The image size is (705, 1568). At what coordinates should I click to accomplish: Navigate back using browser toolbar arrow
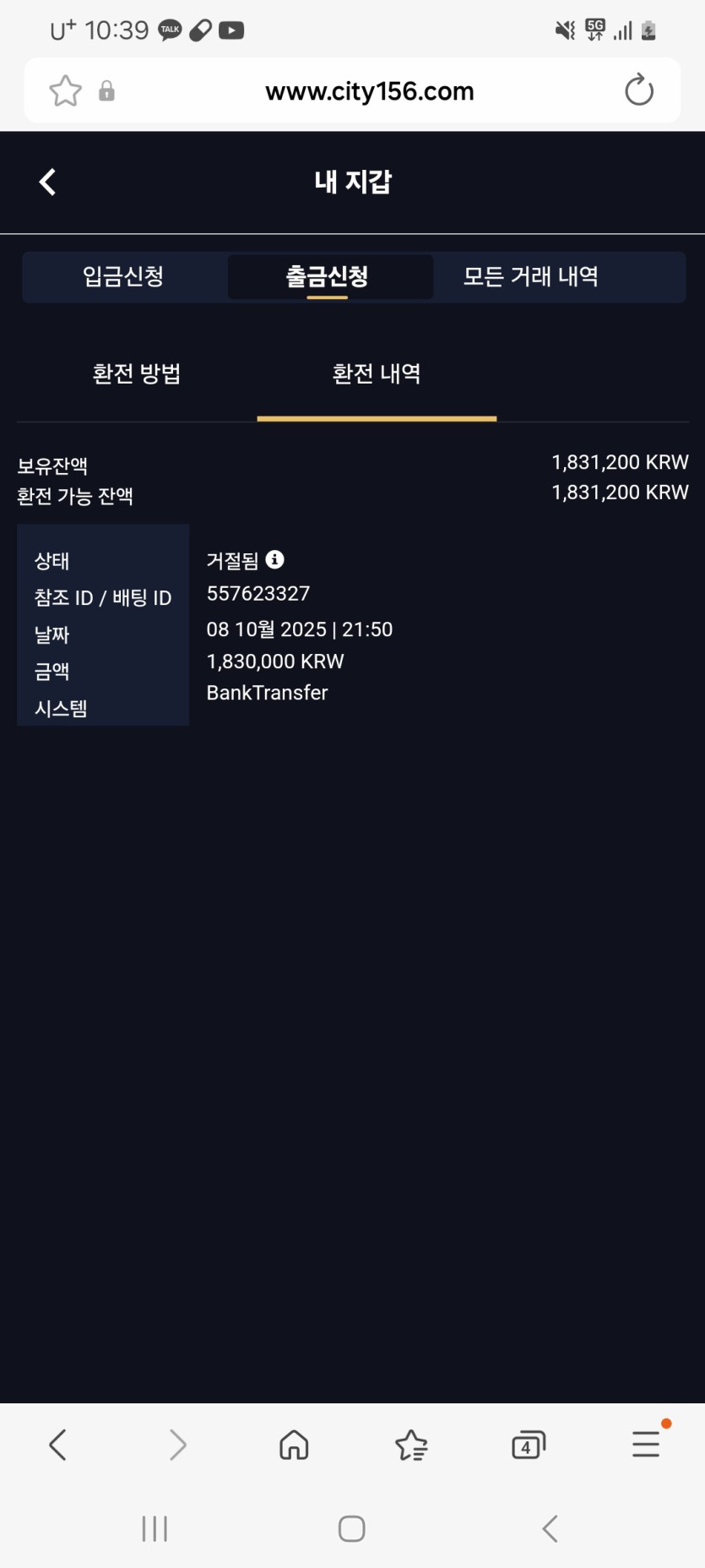57,1445
